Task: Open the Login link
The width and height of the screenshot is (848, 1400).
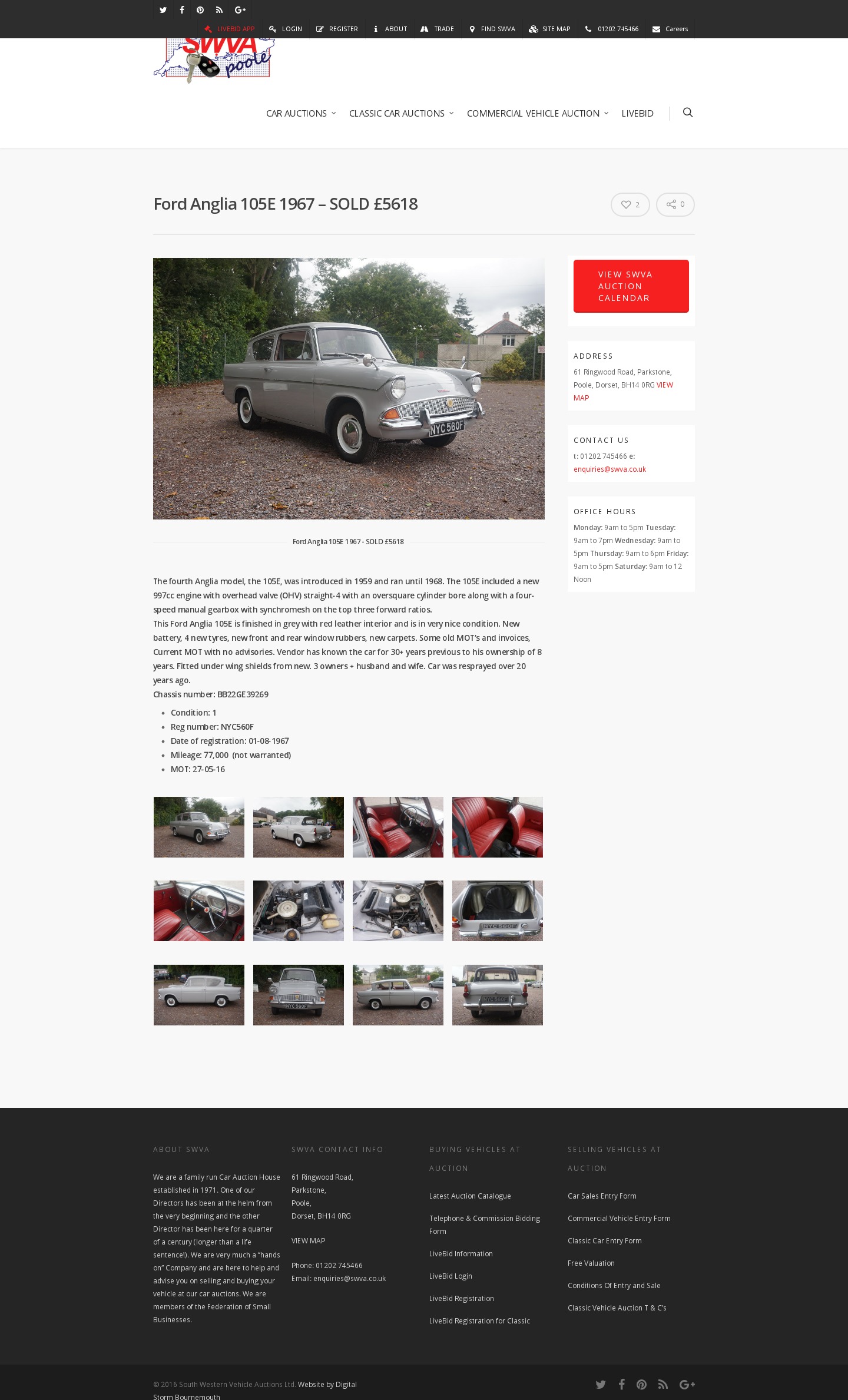Action: pos(286,29)
